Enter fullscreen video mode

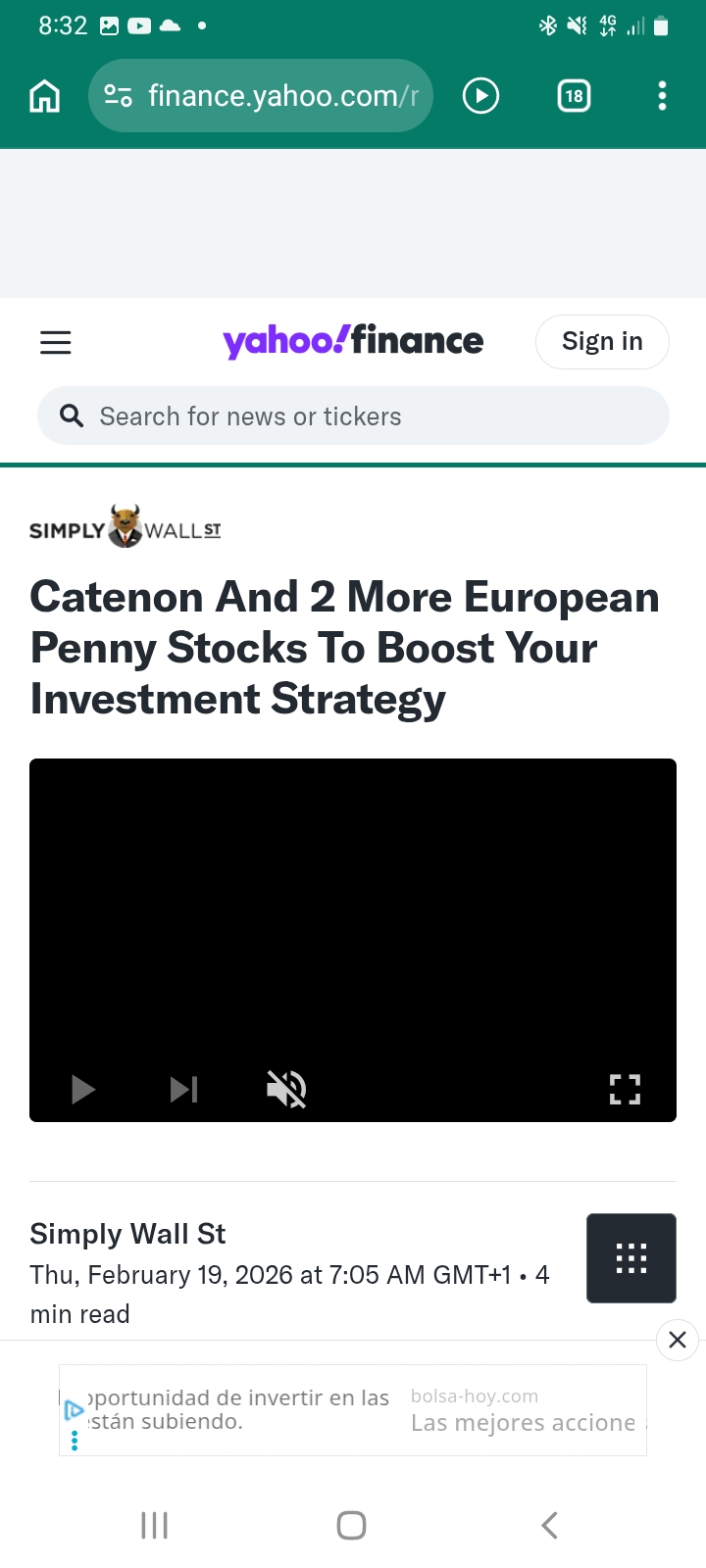625,1089
